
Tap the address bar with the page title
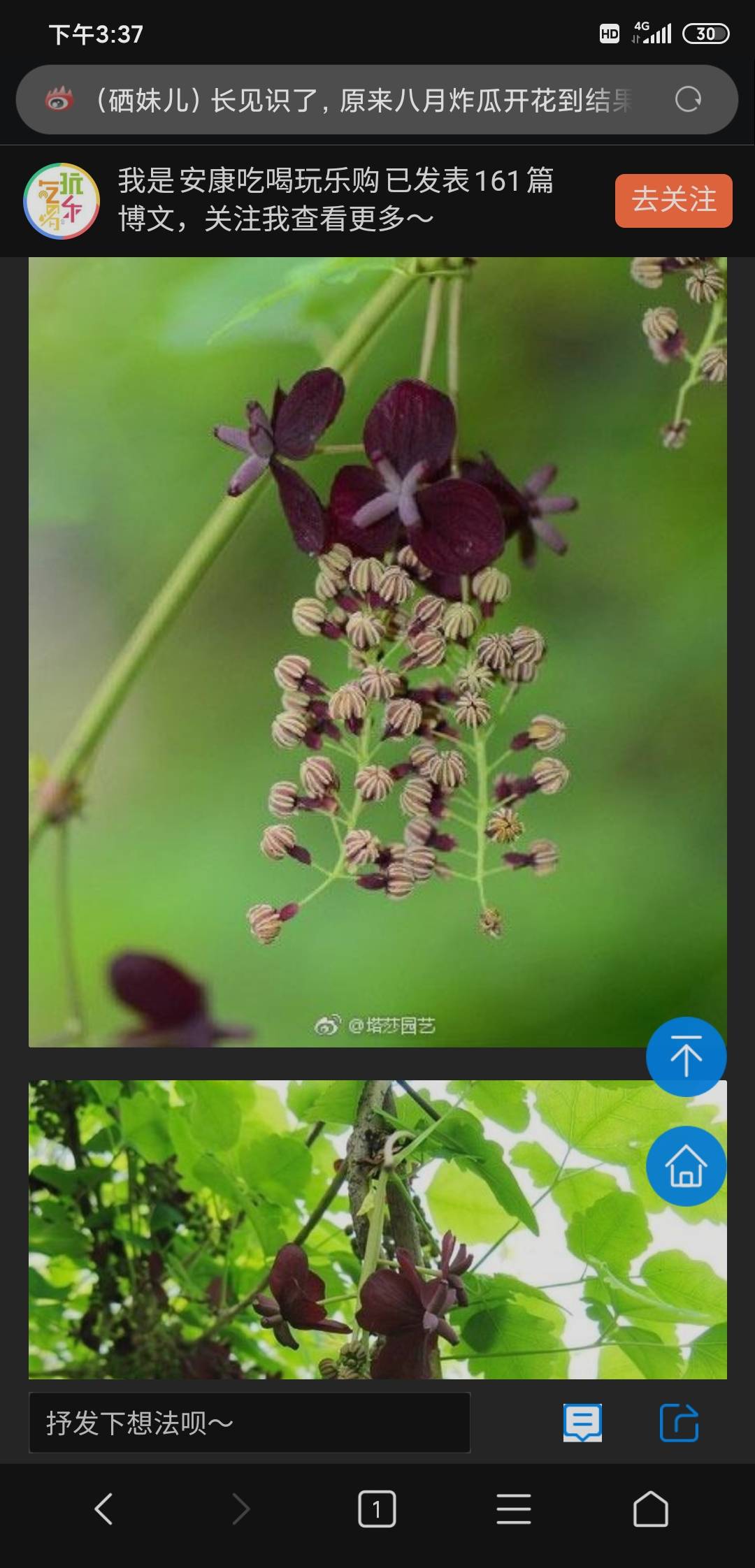coord(364,100)
